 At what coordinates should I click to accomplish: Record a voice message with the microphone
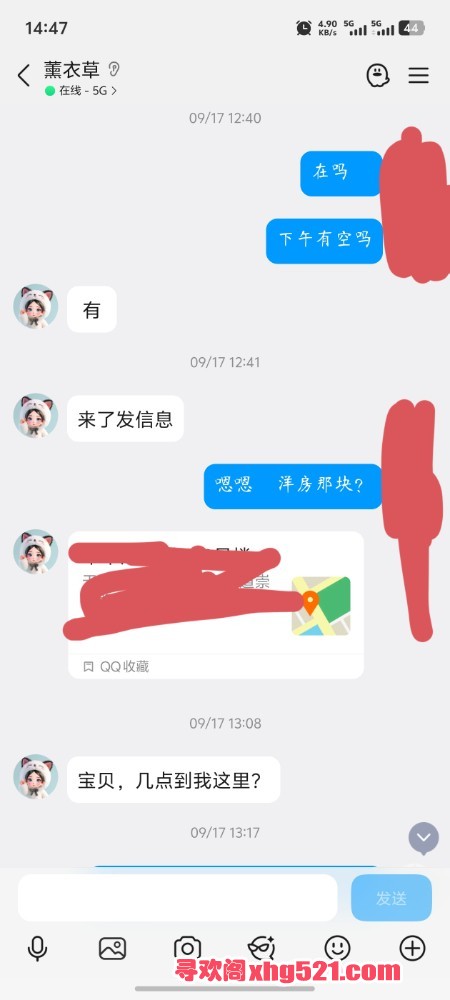38,948
